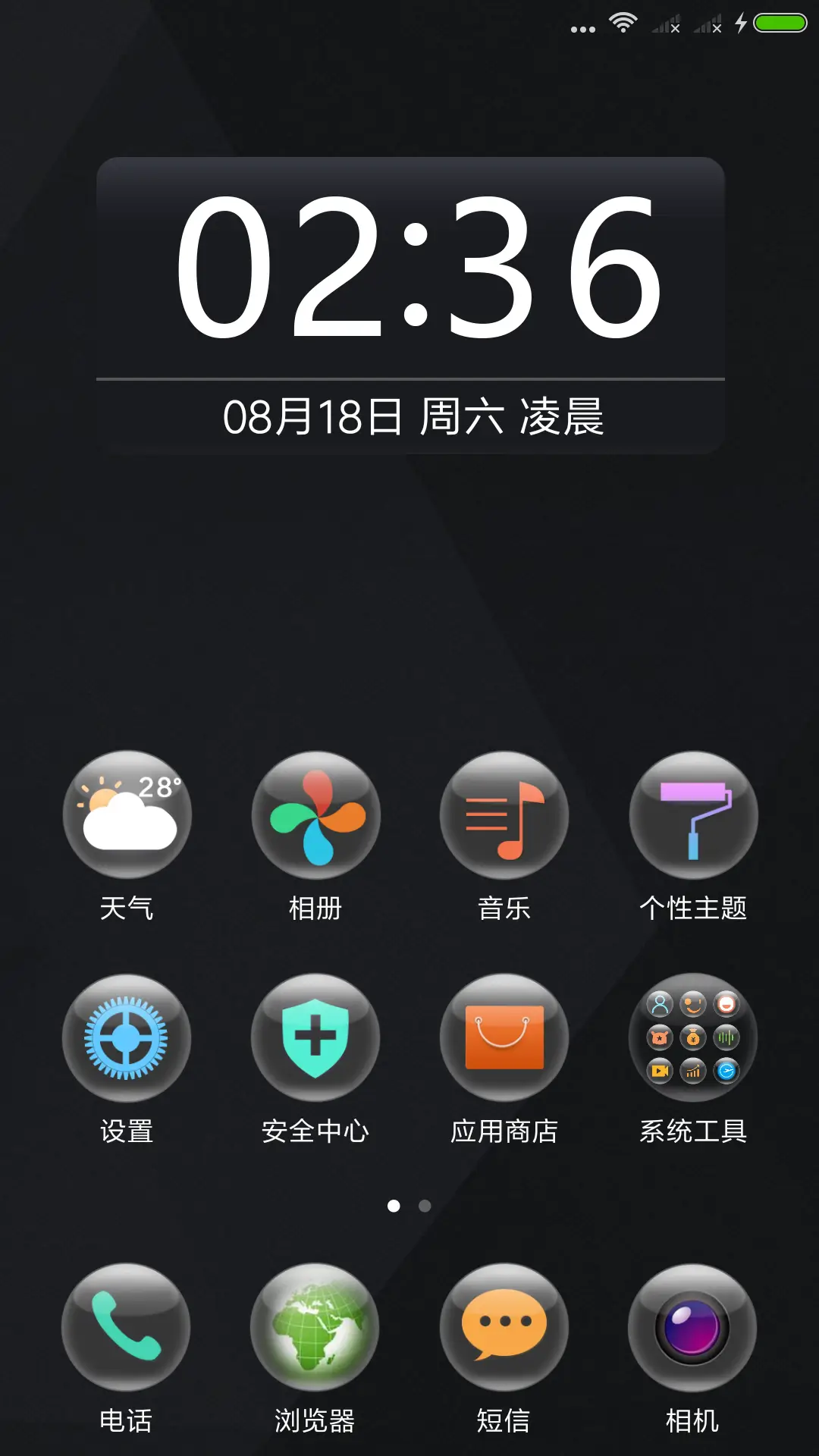This screenshot has width=819, height=1456.
Task: Open the 系统工具 tools folder
Action: pos(692,1040)
